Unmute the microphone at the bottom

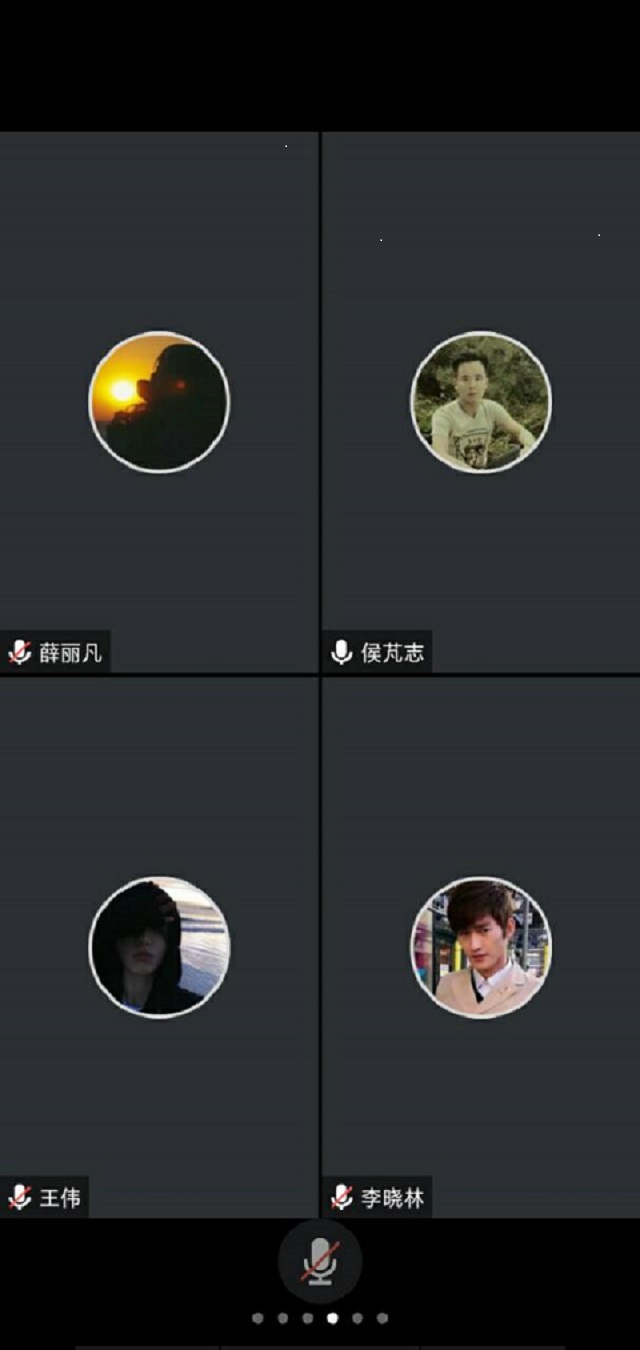pos(320,1260)
